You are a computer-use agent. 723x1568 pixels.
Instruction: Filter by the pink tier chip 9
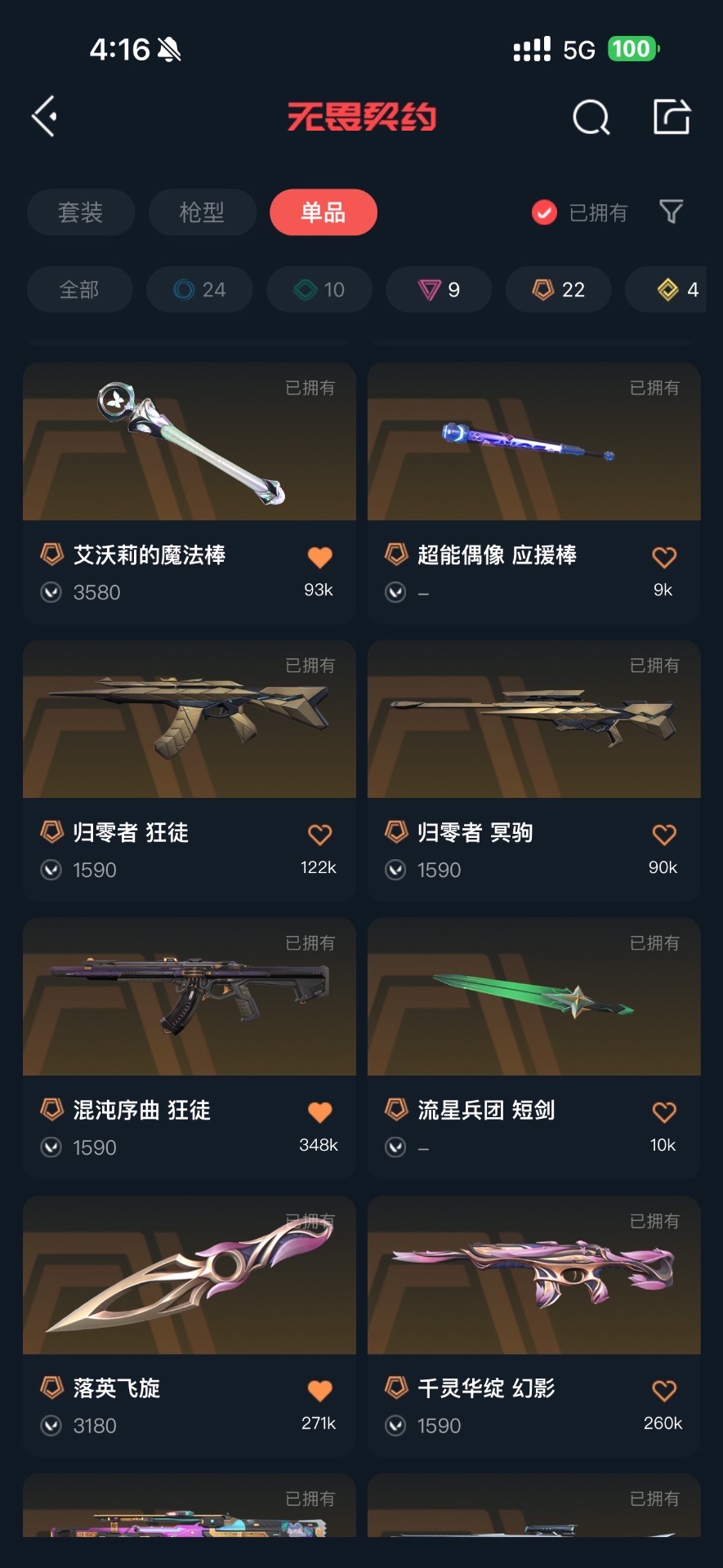[x=439, y=289]
